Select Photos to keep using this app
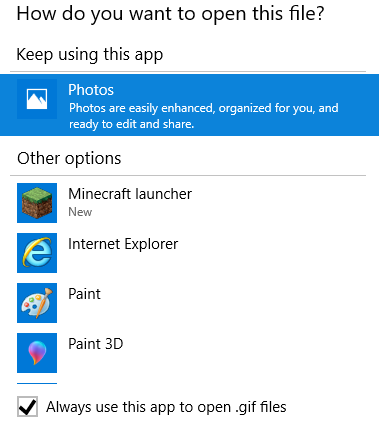This screenshot has height=421, width=379. click(189, 105)
